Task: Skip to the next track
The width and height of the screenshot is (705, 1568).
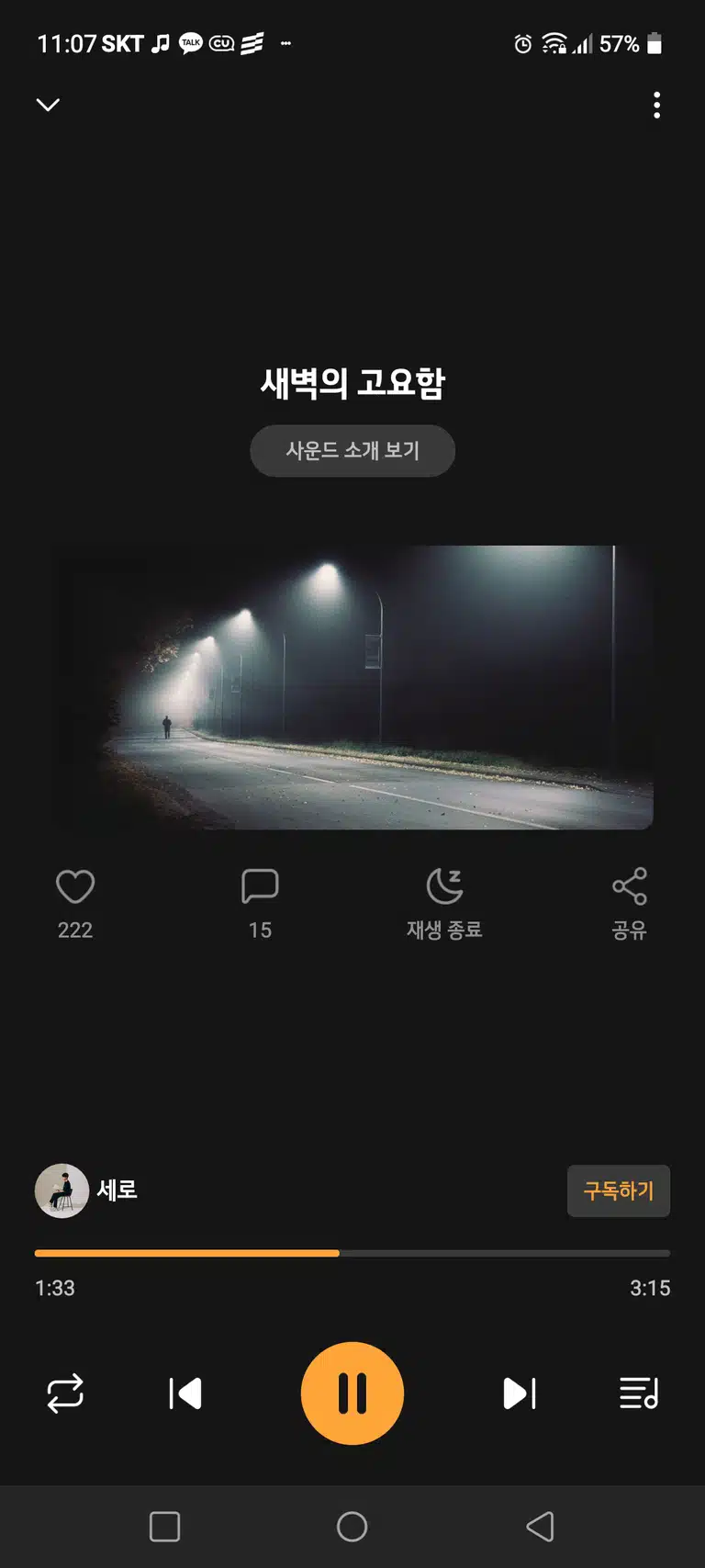Action: coord(520,1393)
